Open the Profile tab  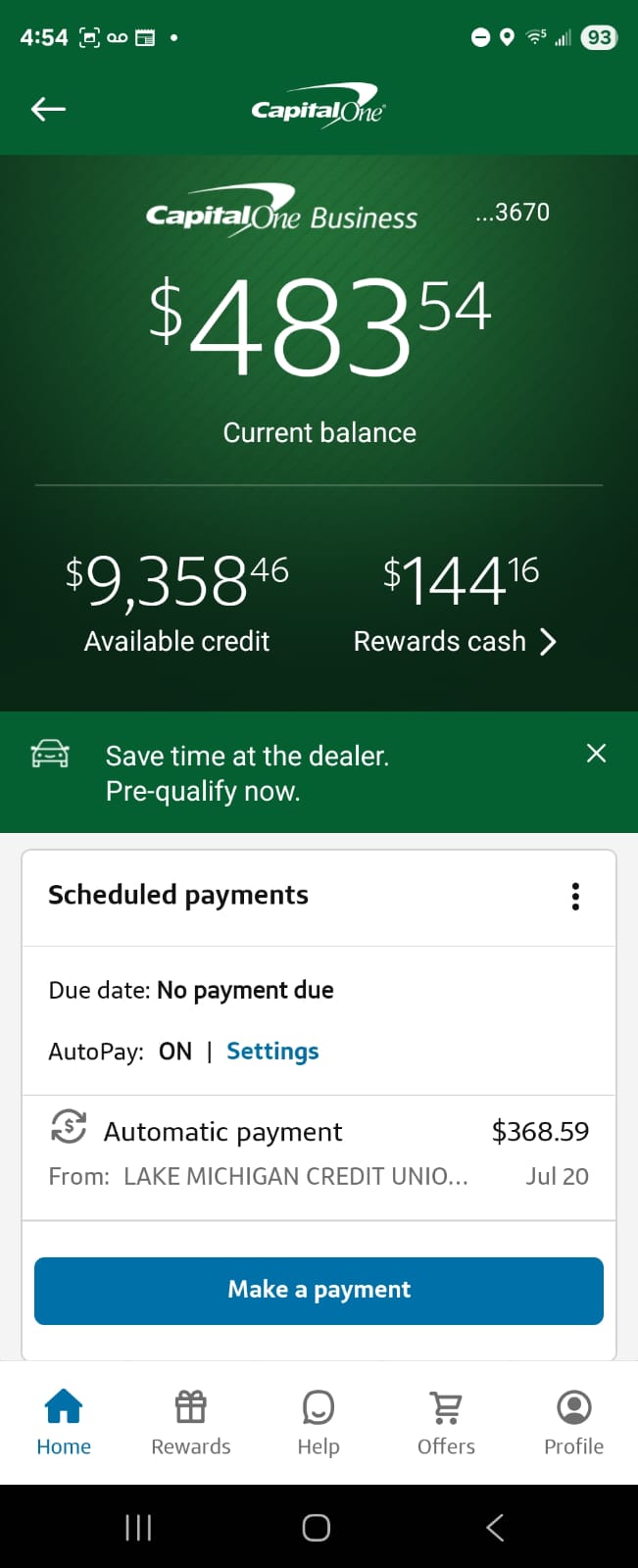tap(573, 1421)
